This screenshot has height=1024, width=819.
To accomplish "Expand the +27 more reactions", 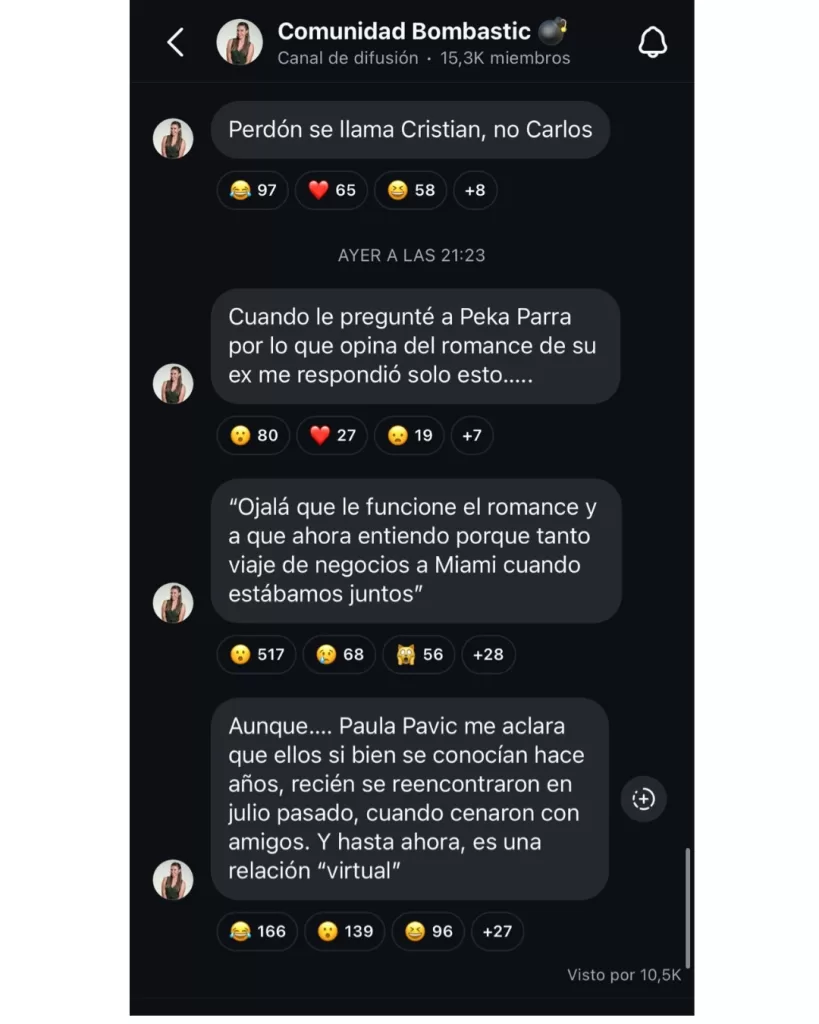I will tap(496, 931).
